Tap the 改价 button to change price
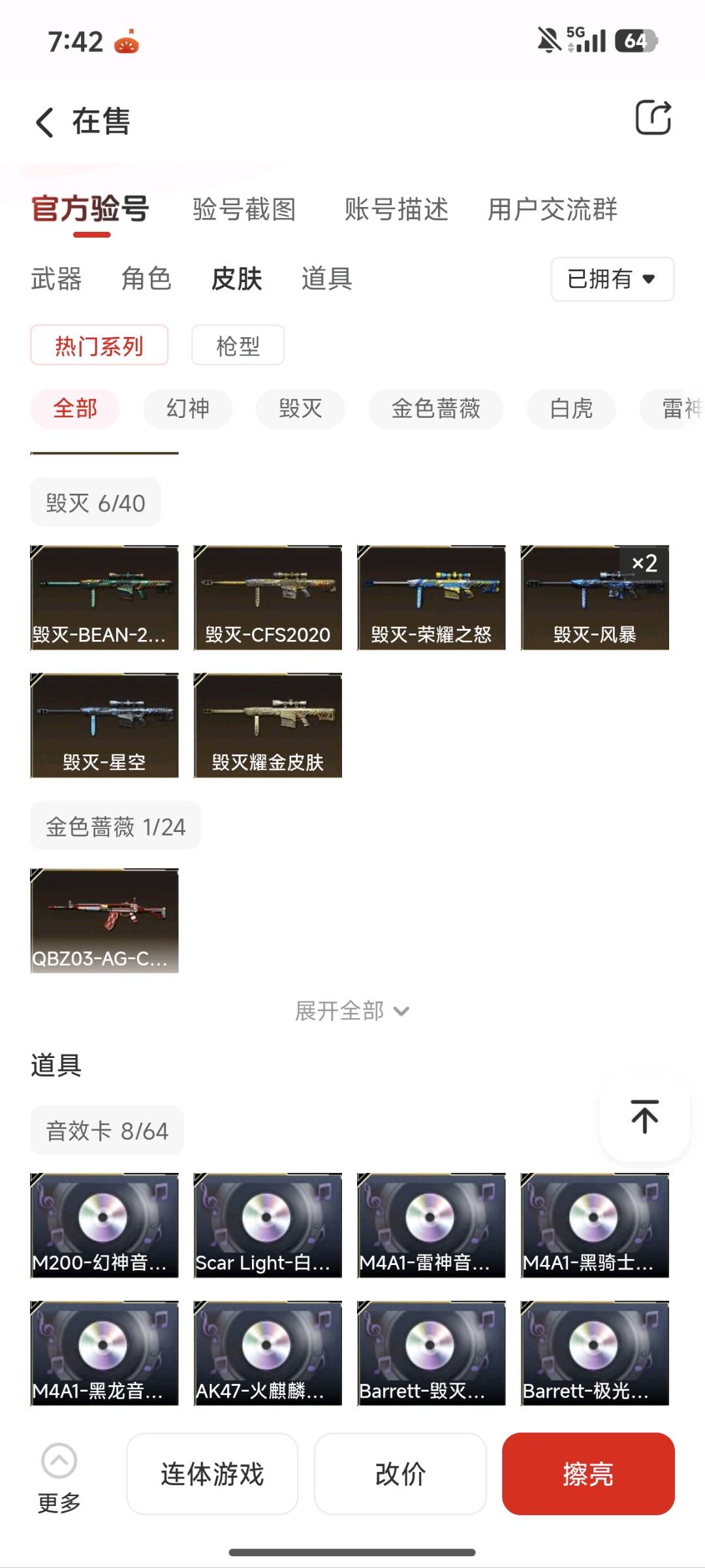Image resolution: width=705 pixels, height=1568 pixels. coord(400,1474)
